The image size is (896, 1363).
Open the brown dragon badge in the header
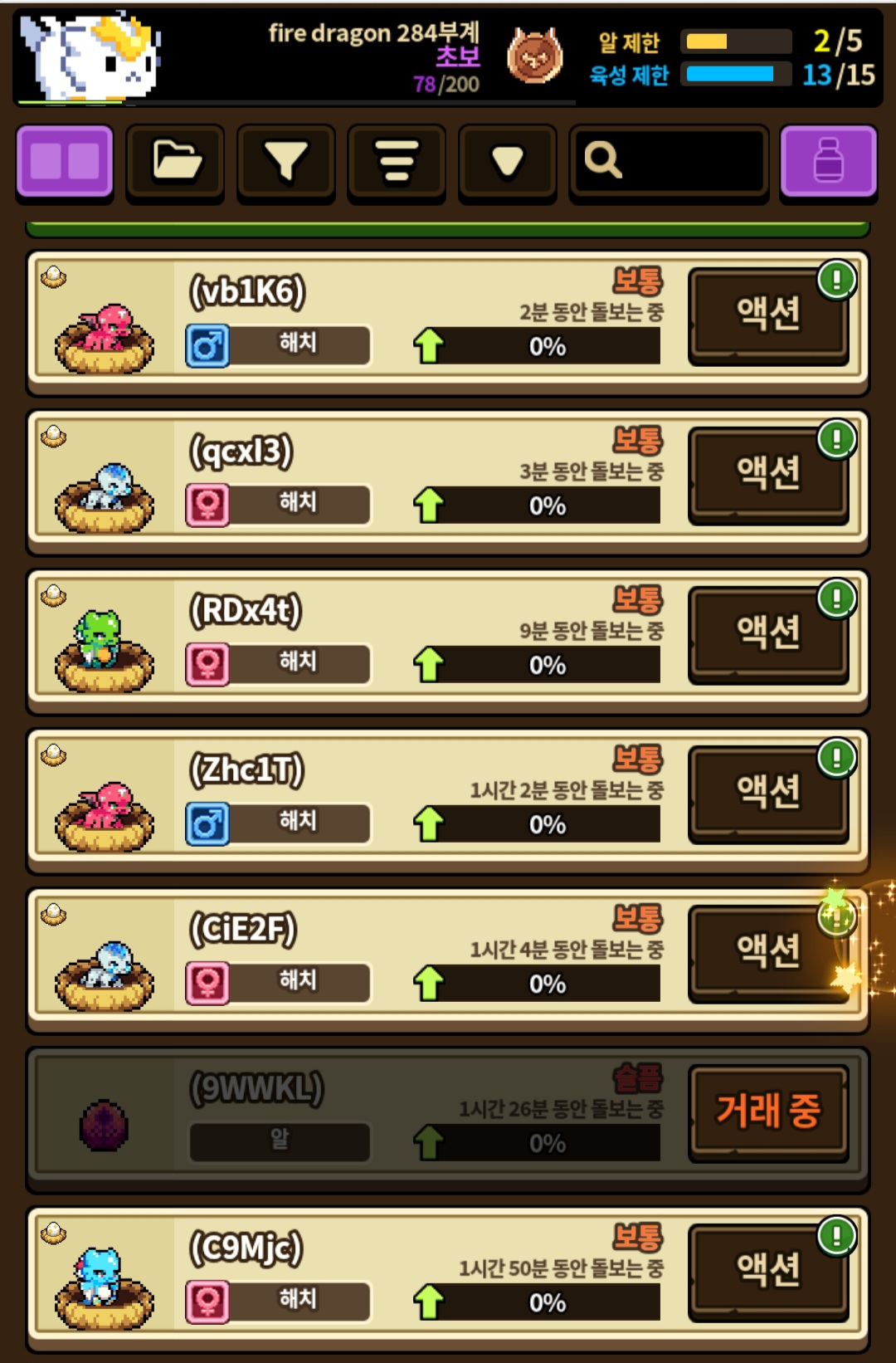(x=534, y=56)
